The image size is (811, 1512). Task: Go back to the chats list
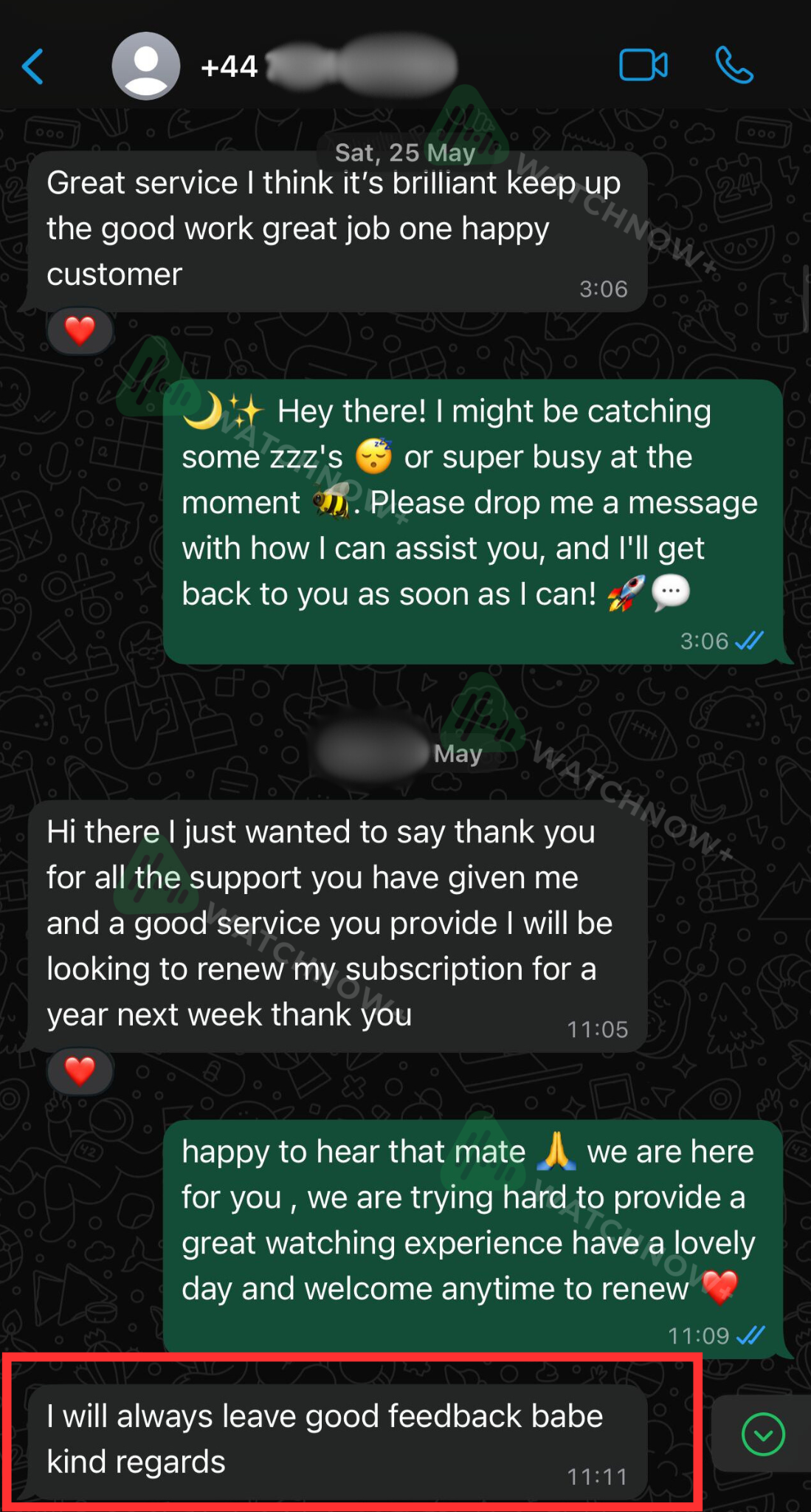(33, 67)
